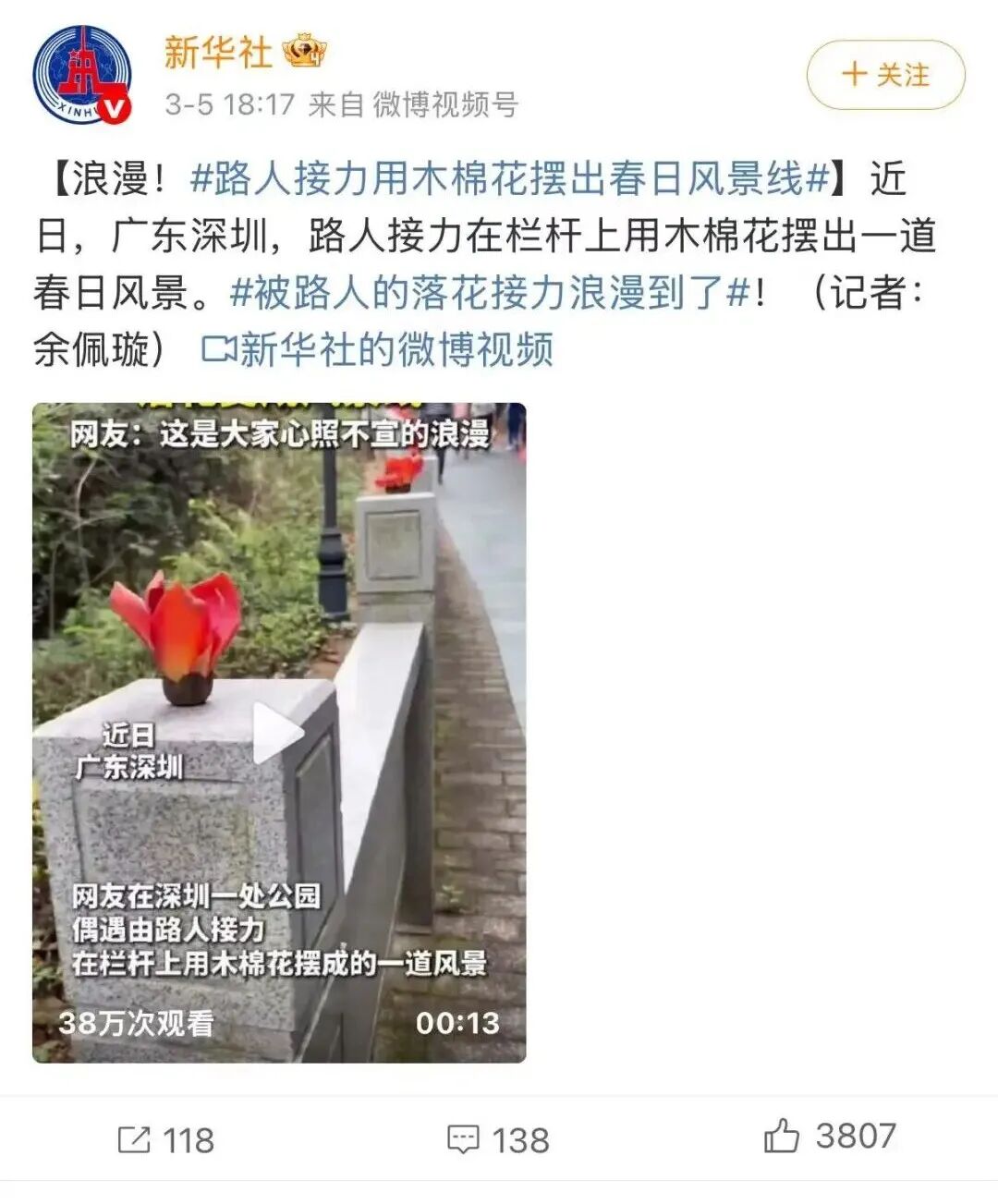998x1204 pixels.
Task: Open hashtag #被路人的落花接力浪漫到了#
Action: click(x=490, y=293)
